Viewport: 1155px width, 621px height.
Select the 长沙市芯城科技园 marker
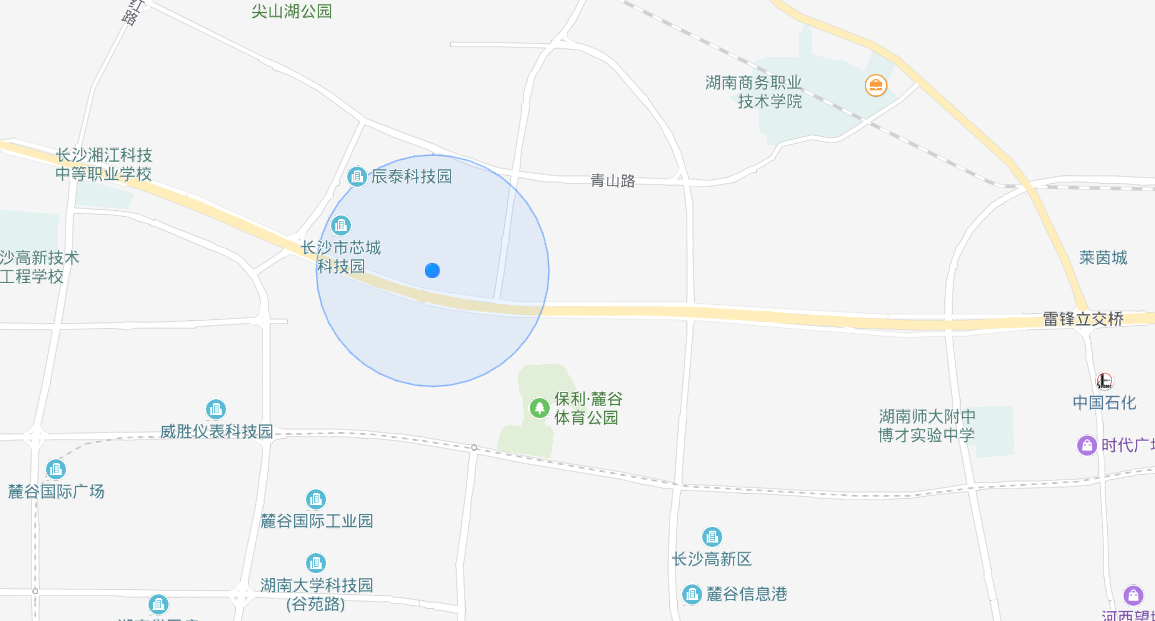pos(341,225)
